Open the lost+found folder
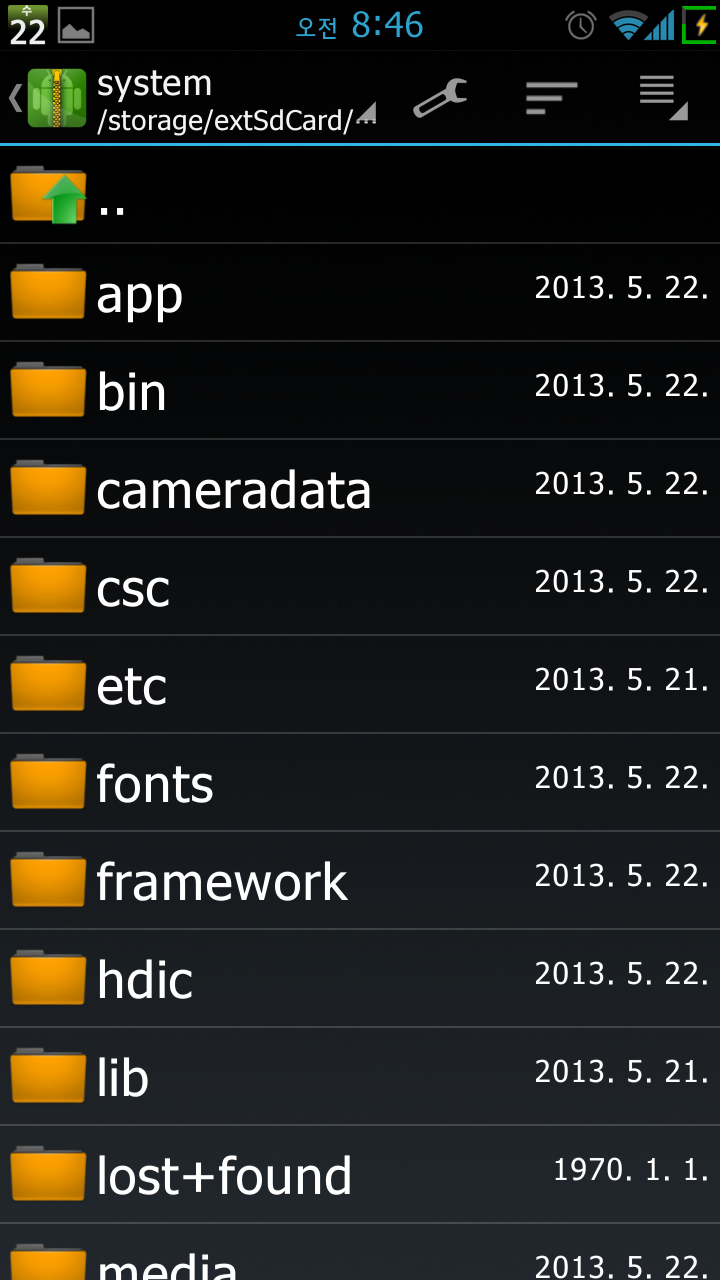 [x=360, y=1175]
